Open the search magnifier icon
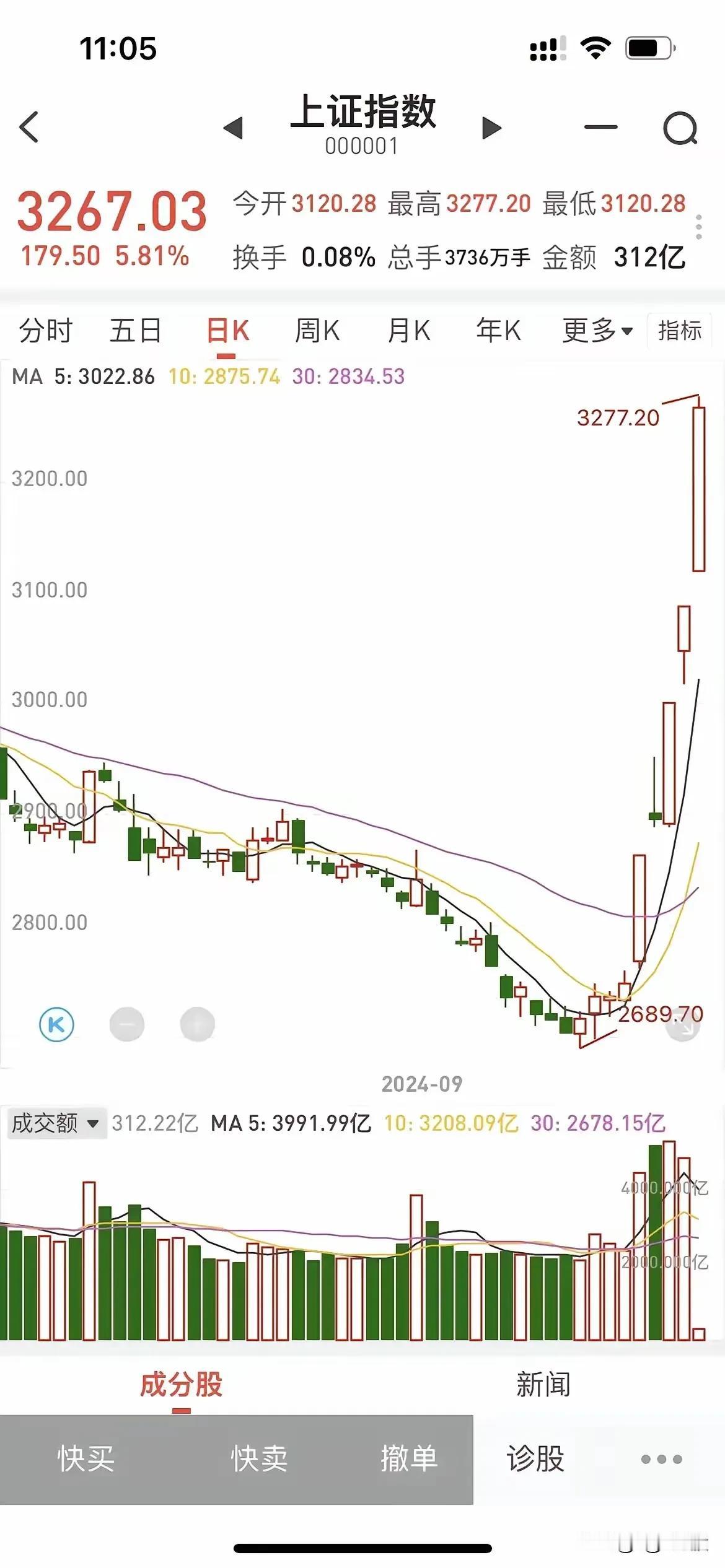This screenshot has width=725, height=1568. pyautogui.click(x=680, y=128)
